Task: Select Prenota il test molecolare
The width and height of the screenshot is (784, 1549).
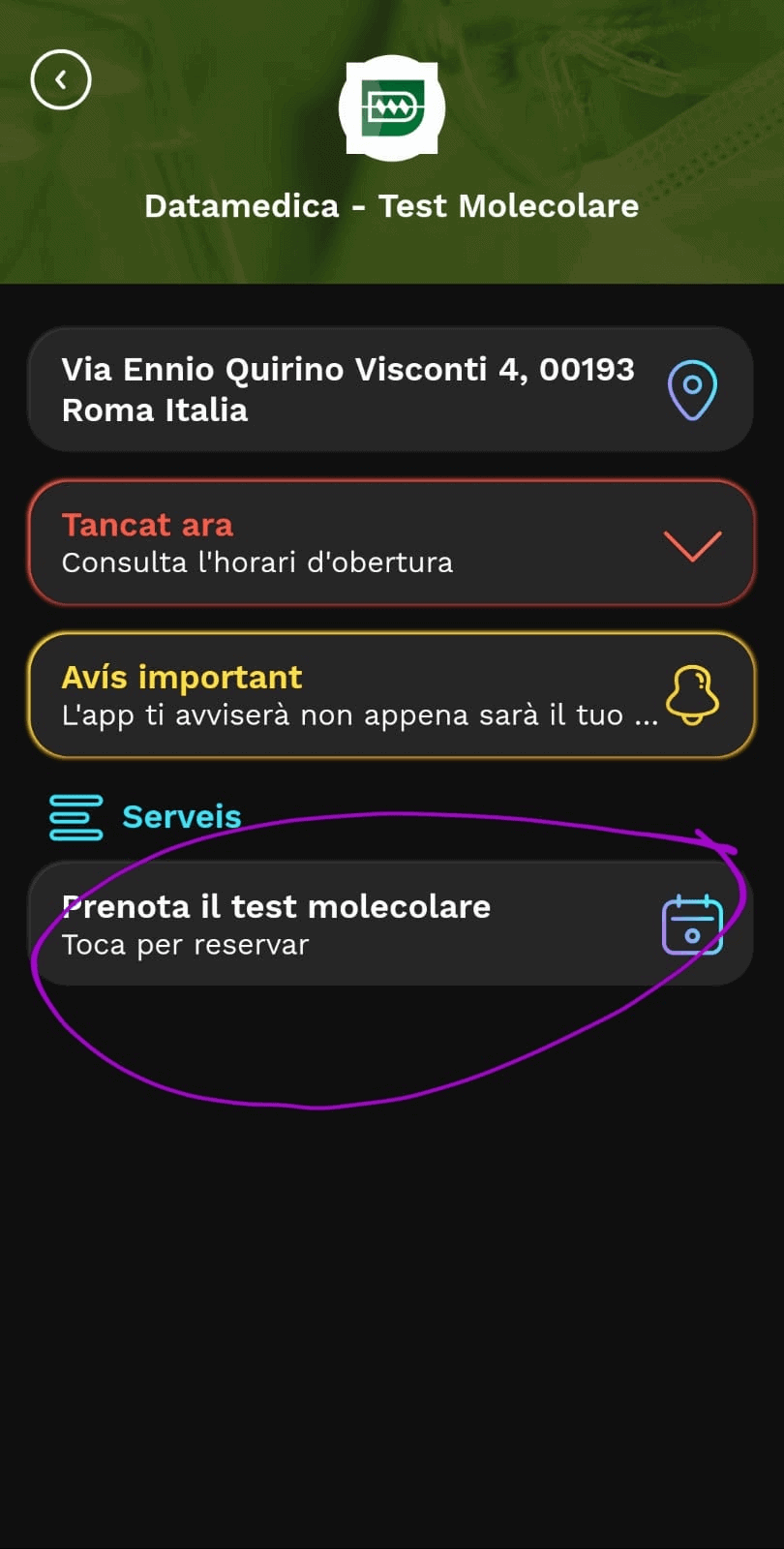Action: tap(390, 924)
